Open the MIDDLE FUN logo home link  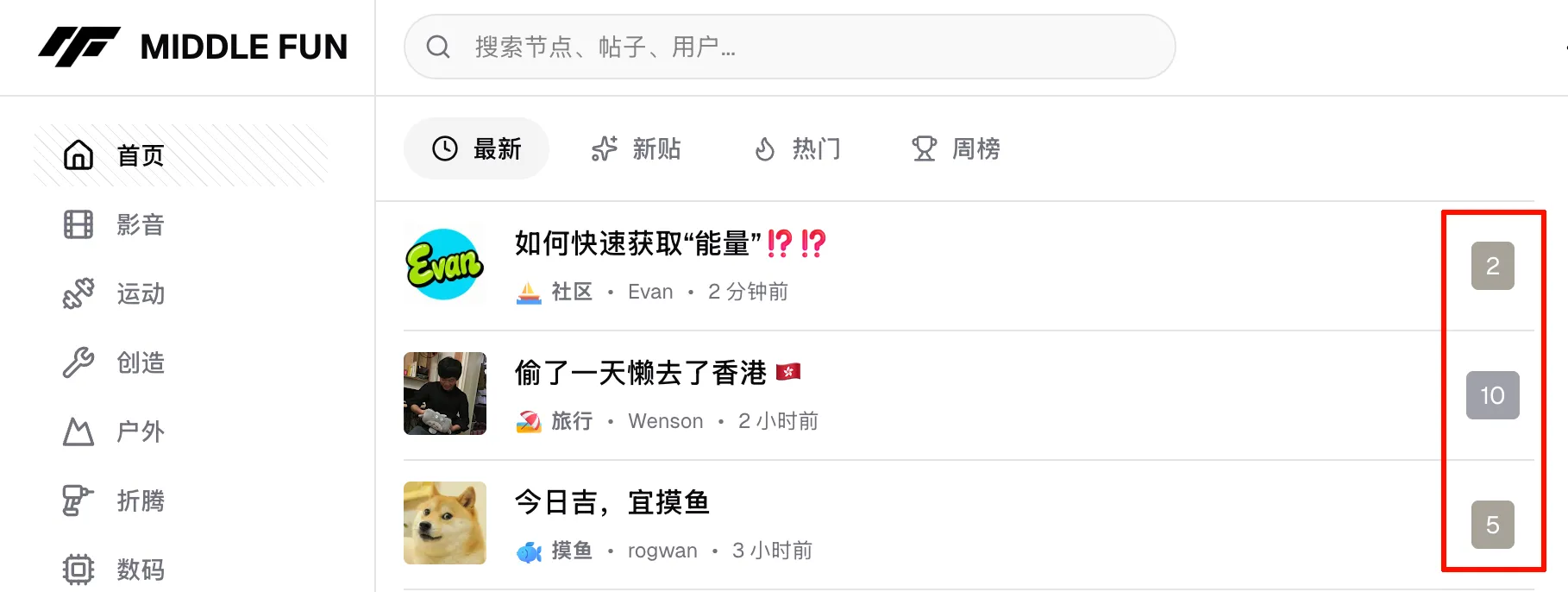(193, 47)
